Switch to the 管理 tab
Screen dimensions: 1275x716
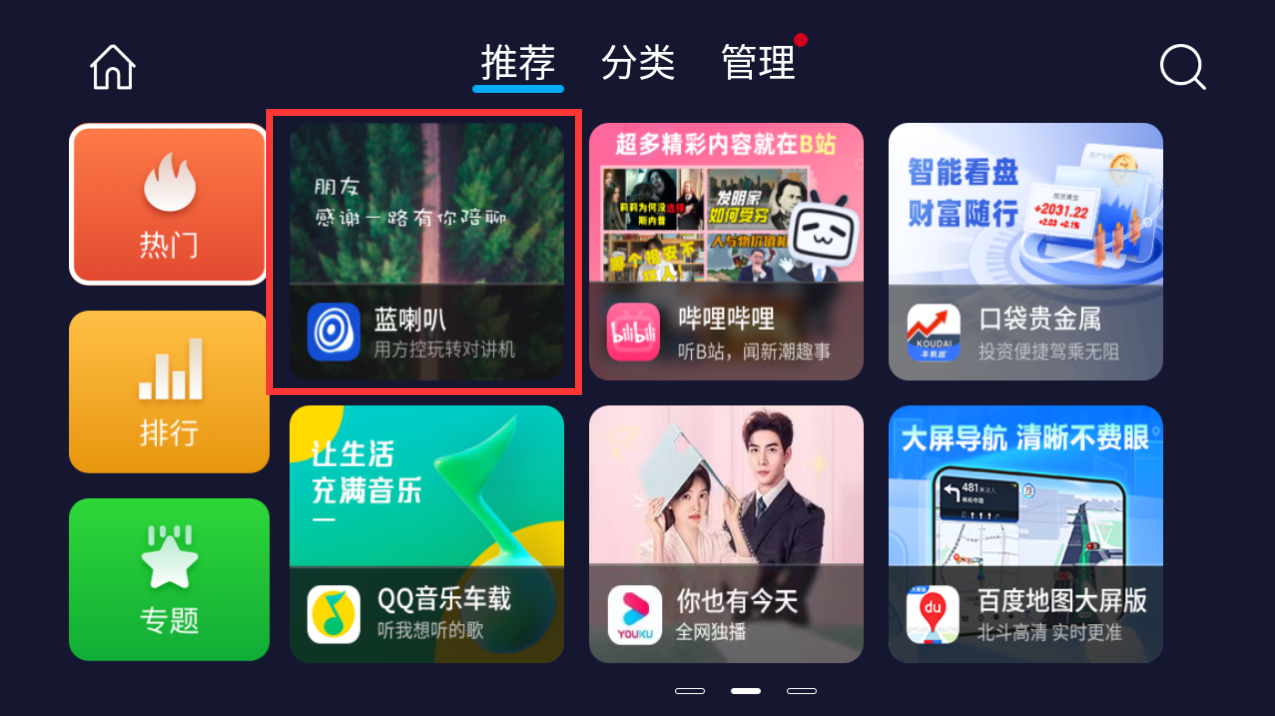[x=758, y=63]
